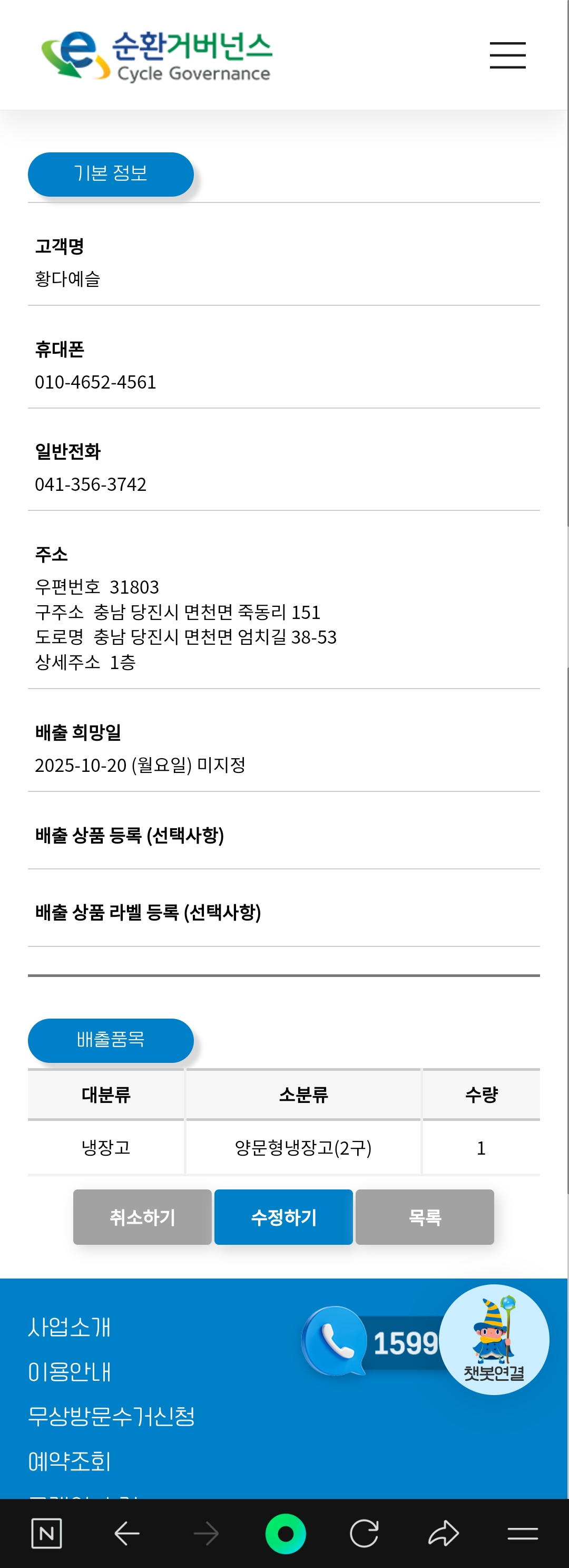
Task: Open the hamburger menu
Action: (507, 55)
